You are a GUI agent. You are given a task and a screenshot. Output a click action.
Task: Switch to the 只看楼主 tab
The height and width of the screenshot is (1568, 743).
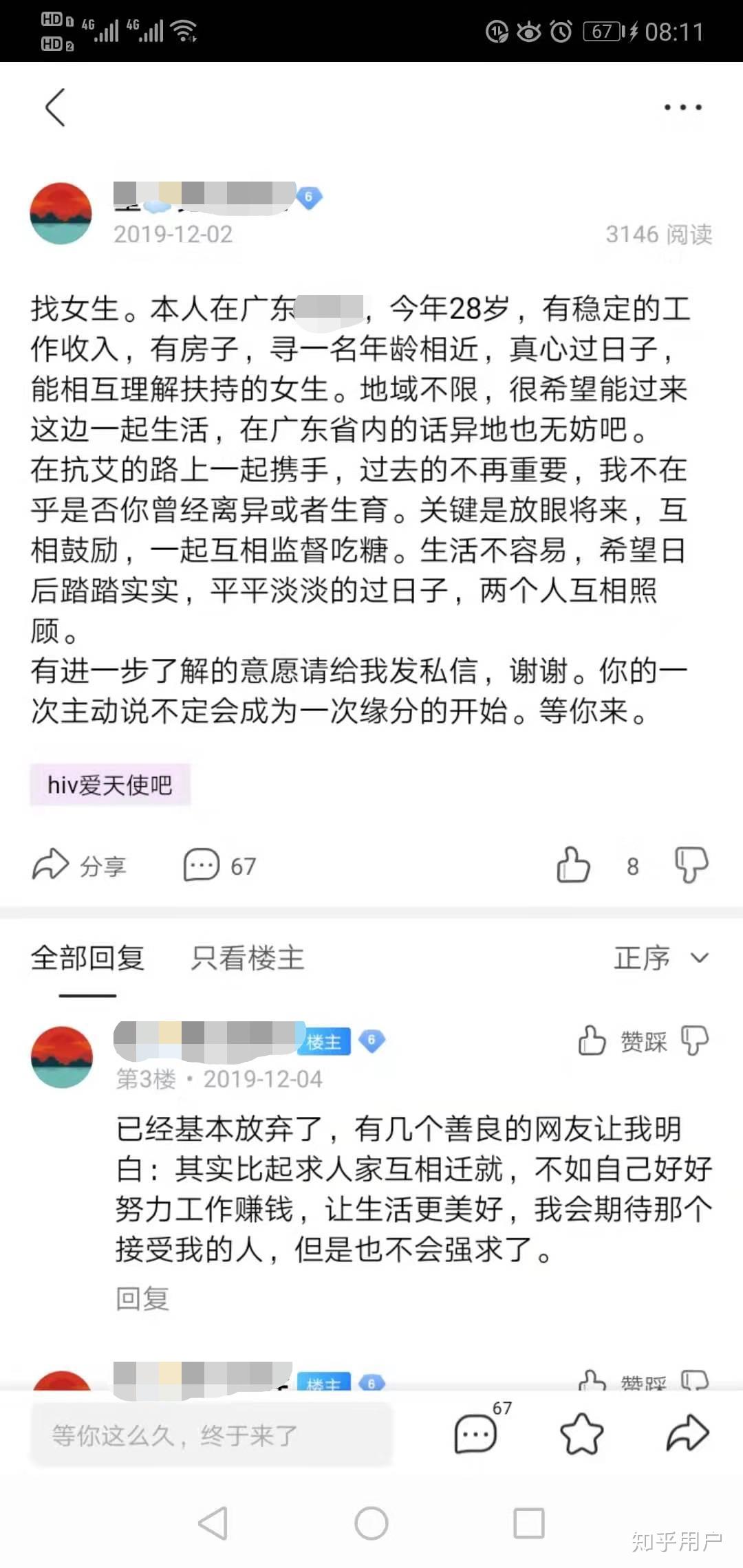(x=248, y=957)
